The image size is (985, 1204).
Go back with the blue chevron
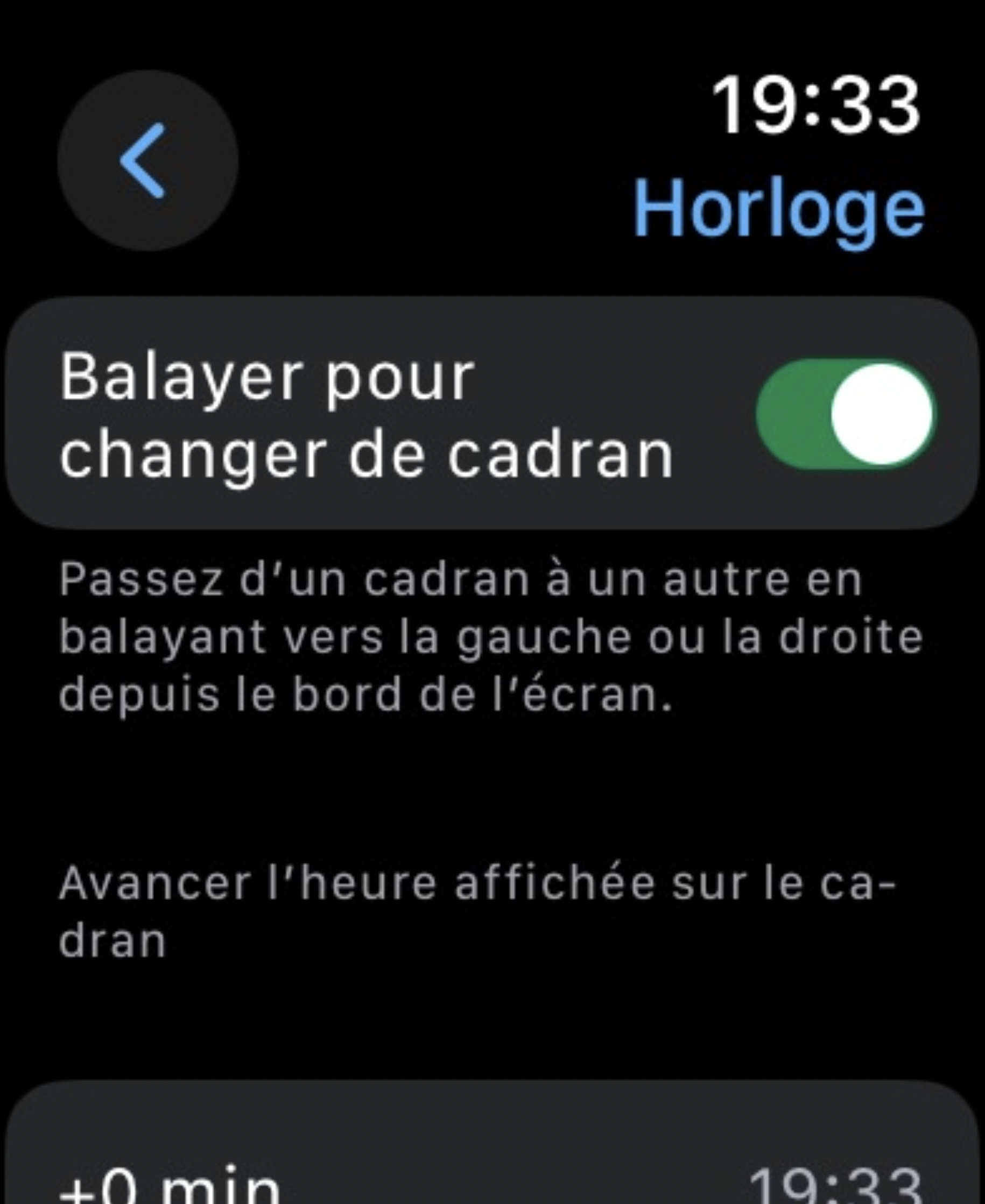(x=147, y=160)
